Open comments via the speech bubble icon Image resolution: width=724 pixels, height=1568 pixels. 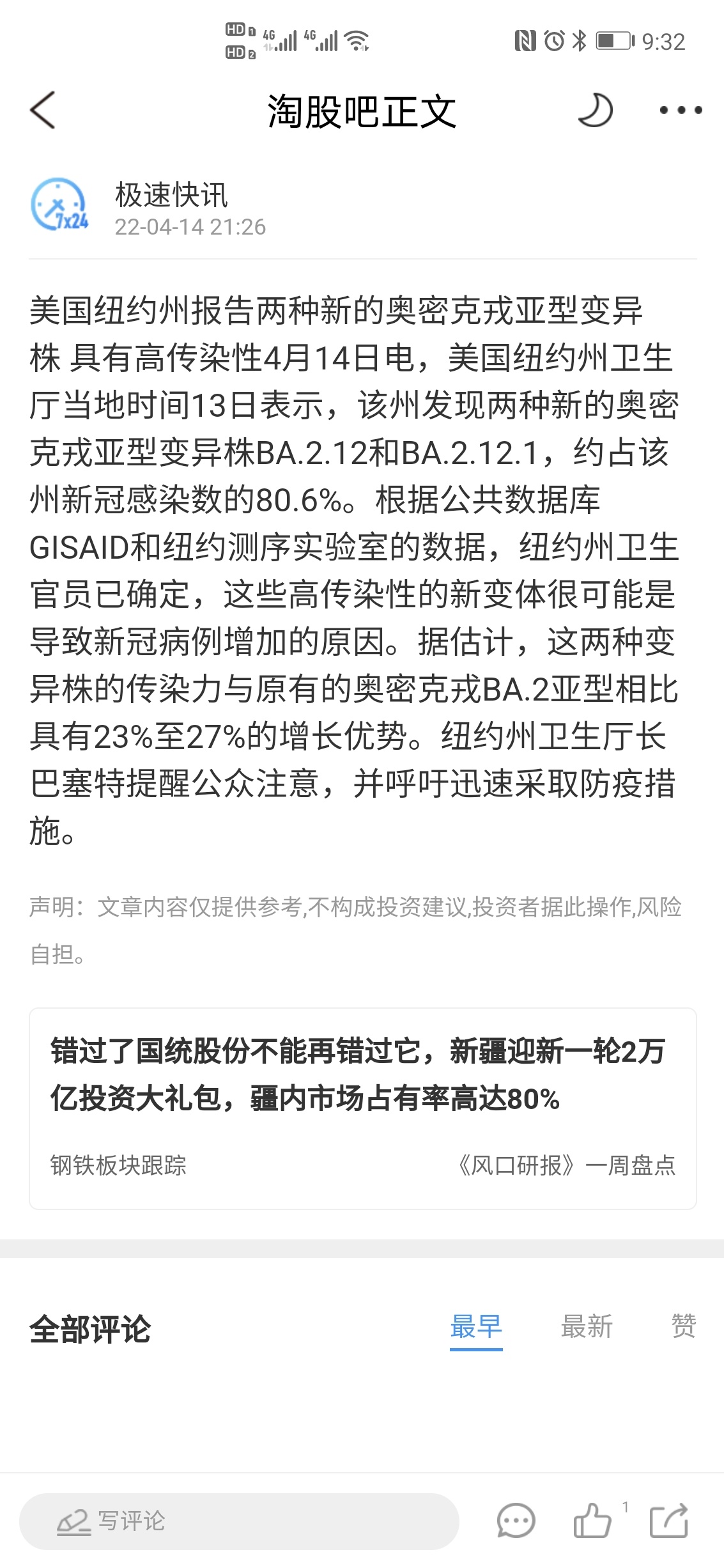516,1521
